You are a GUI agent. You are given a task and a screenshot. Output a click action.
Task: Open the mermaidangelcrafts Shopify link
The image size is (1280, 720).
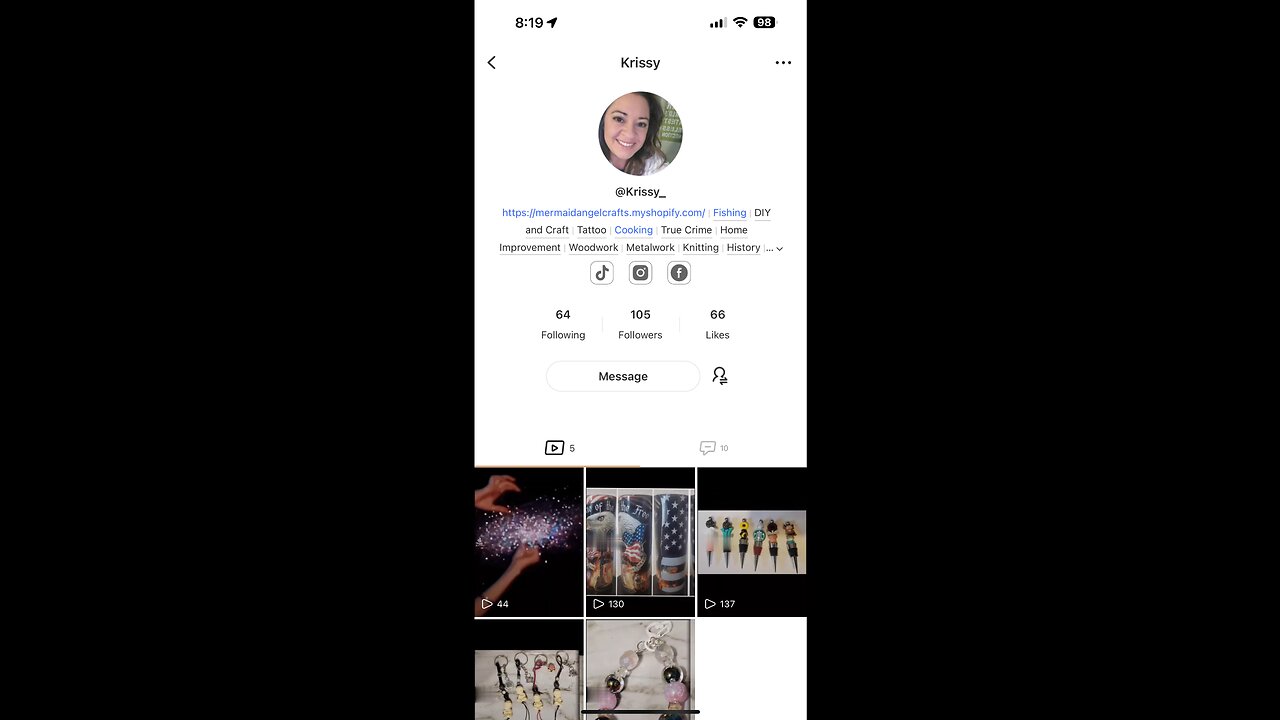click(603, 213)
